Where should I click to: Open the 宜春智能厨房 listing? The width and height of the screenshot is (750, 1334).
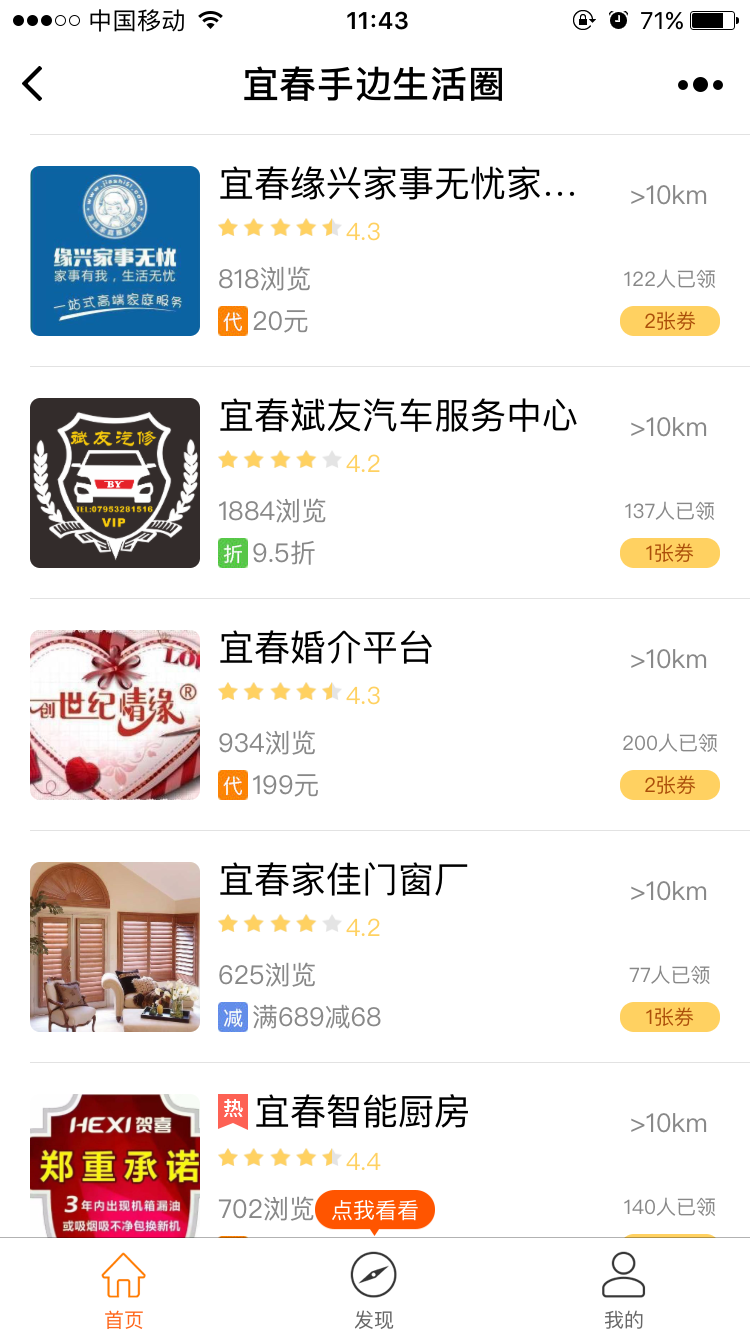point(362,1112)
